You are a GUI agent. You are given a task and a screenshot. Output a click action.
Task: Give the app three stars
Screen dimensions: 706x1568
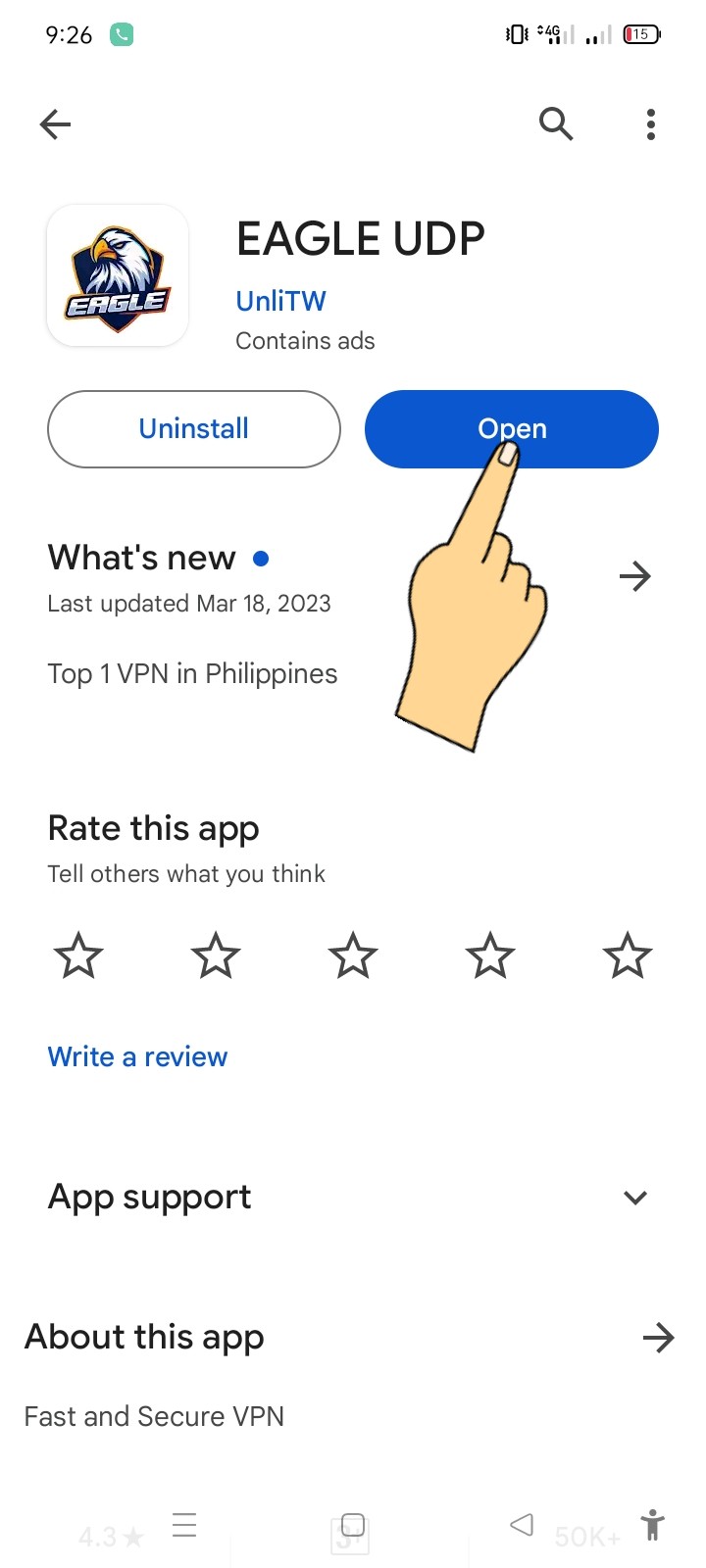(353, 955)
